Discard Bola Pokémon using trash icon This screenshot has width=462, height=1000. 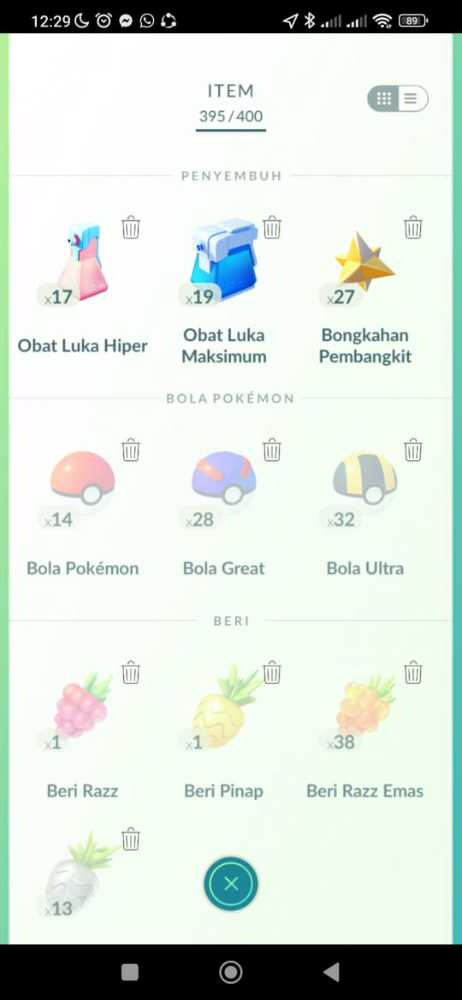coord(131,450)
